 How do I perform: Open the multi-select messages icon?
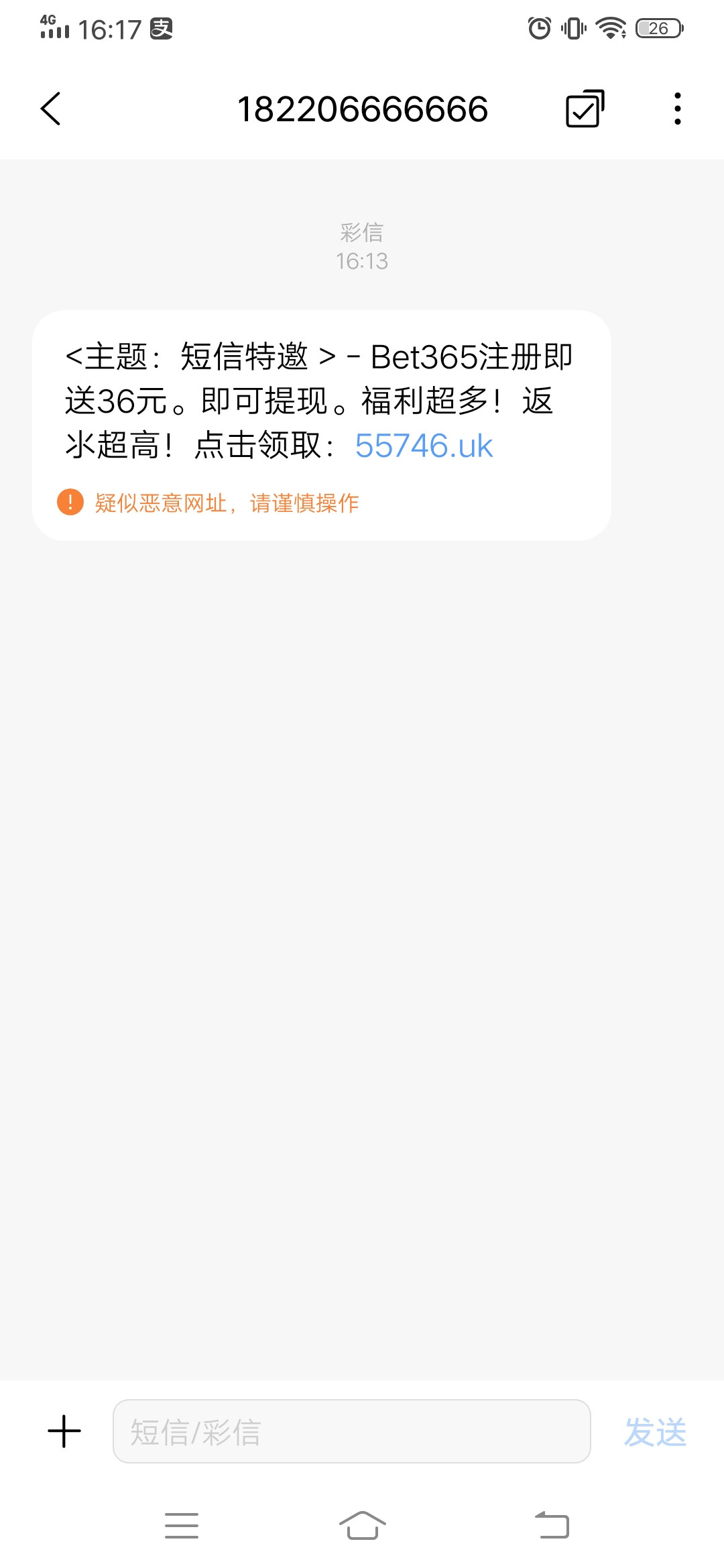click(x=585, y=109)
